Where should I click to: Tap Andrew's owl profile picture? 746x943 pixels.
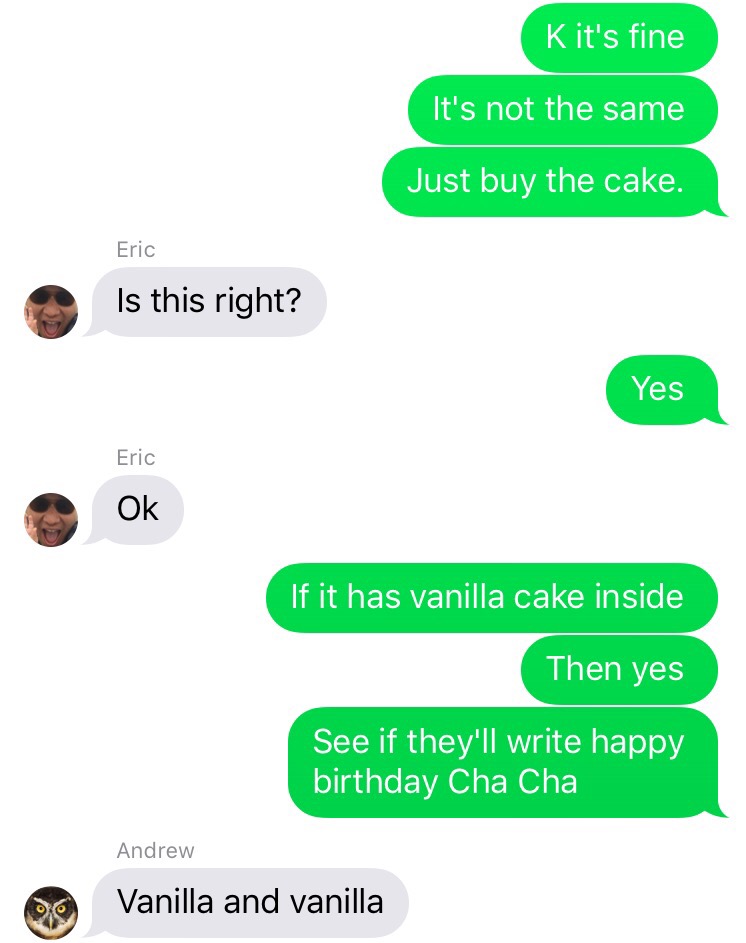point(51,911)
